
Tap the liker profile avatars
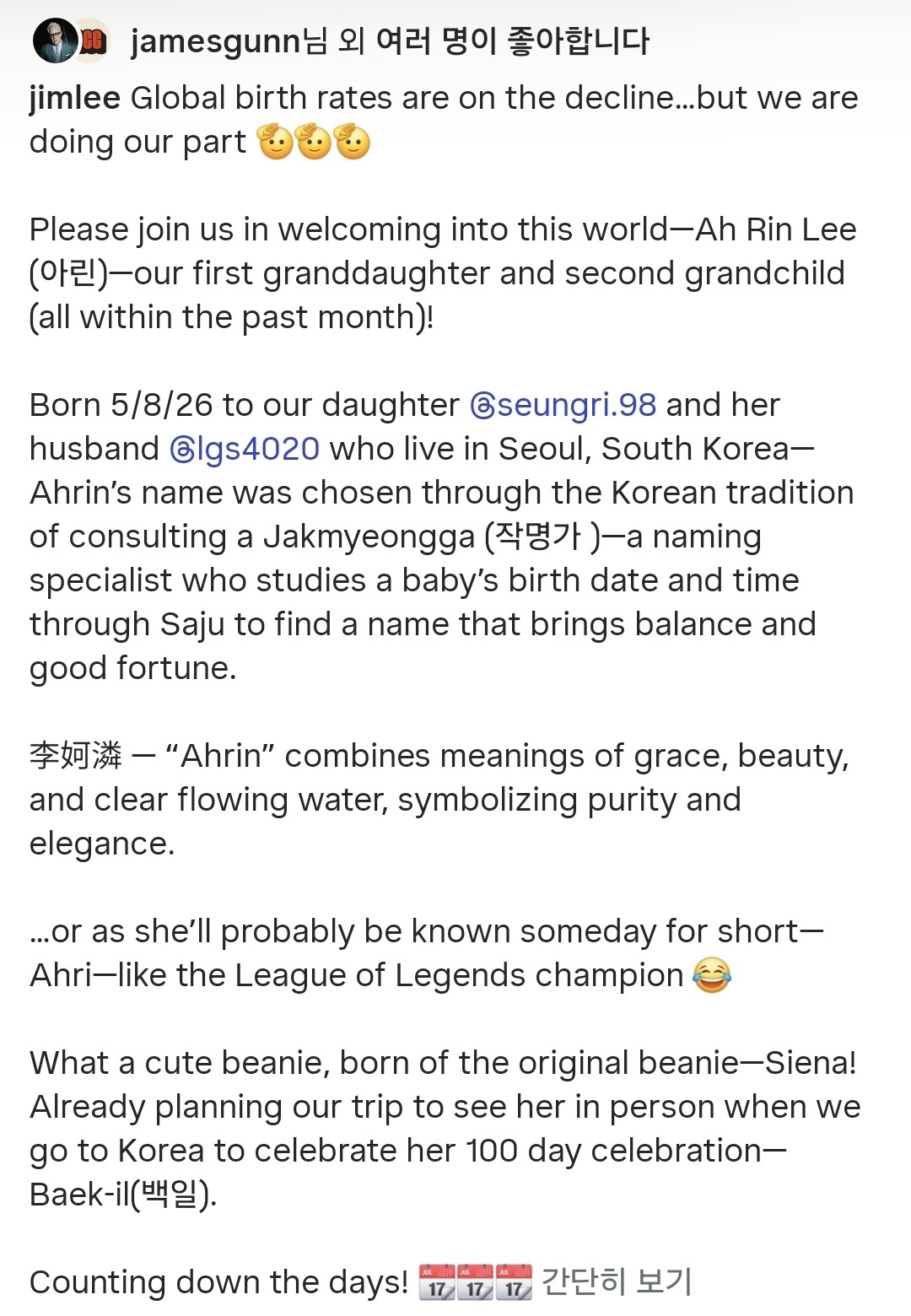tap(72, 40)
